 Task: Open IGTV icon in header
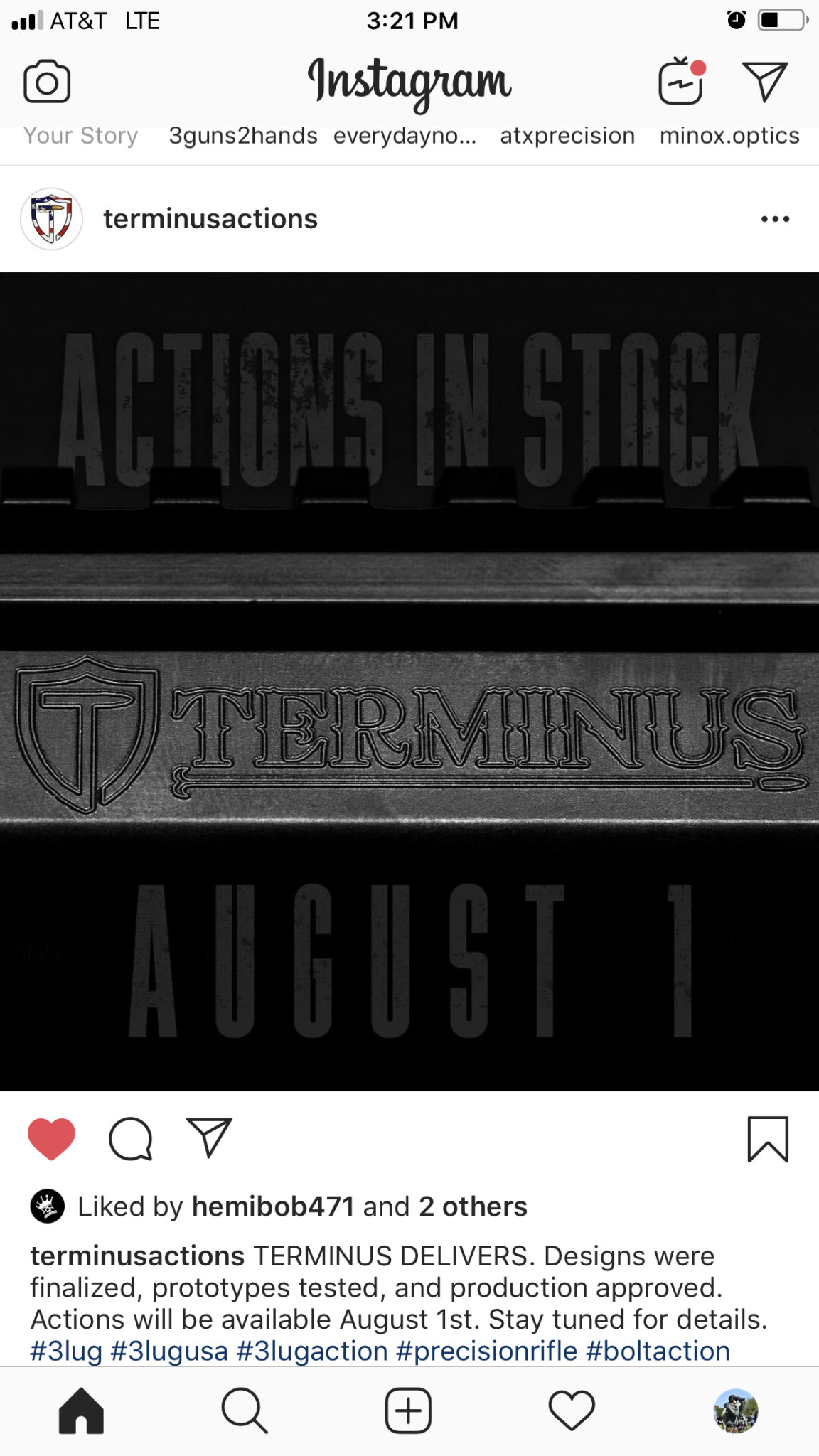point(681,82)
